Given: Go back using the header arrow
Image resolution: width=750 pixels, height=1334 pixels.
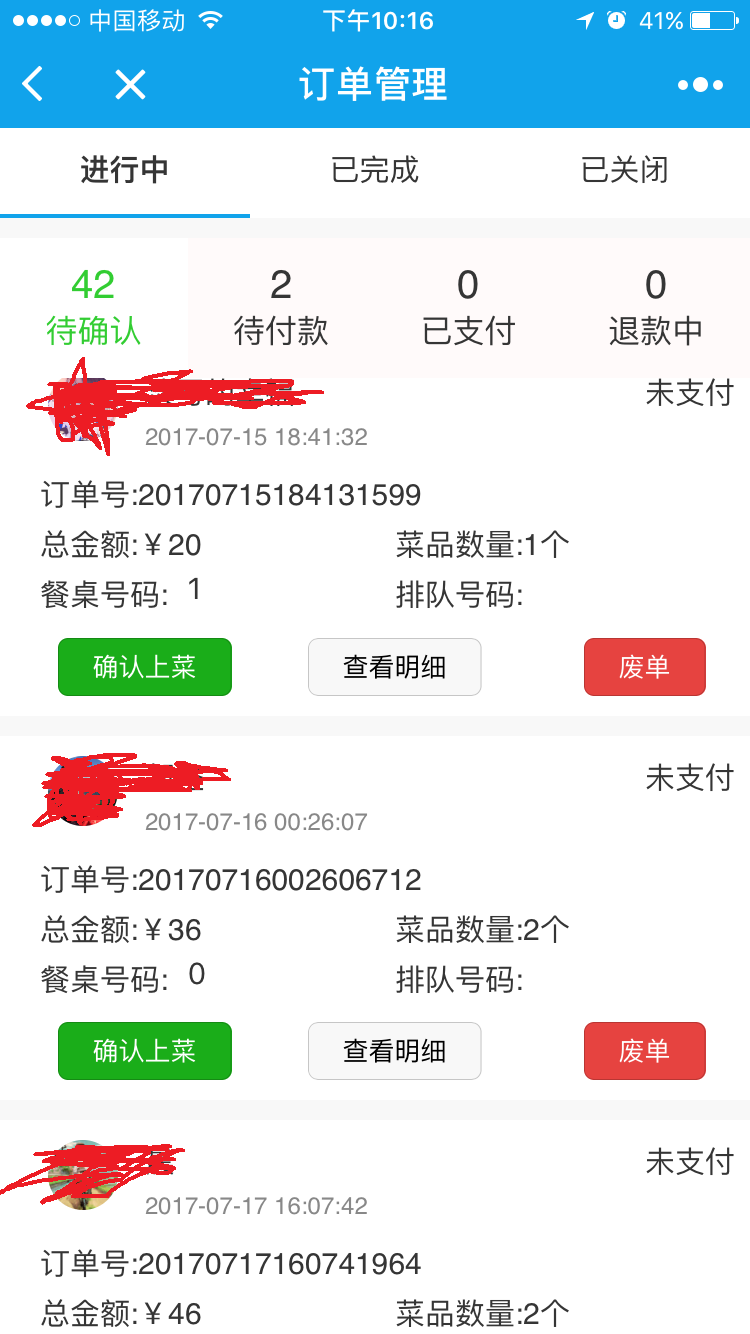Looking at the screenshot, I should point(33,84).
